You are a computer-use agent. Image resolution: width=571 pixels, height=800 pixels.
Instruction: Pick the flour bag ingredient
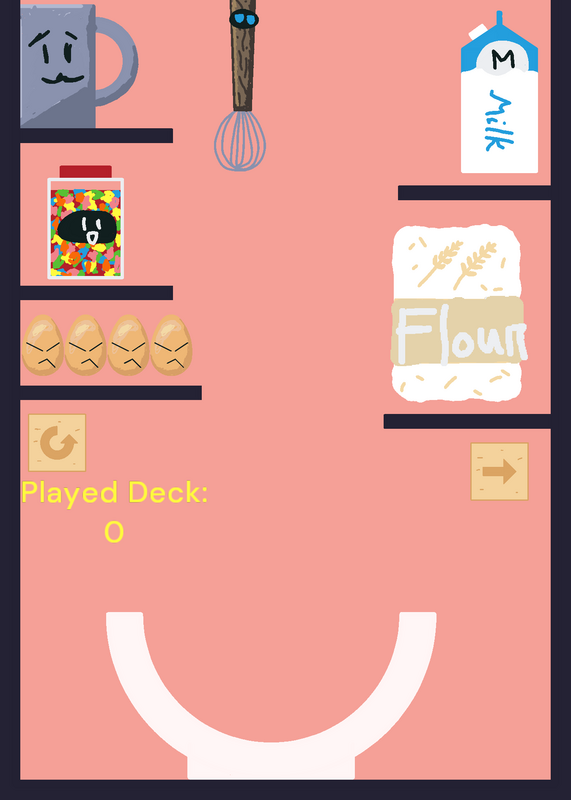(459, 313)
